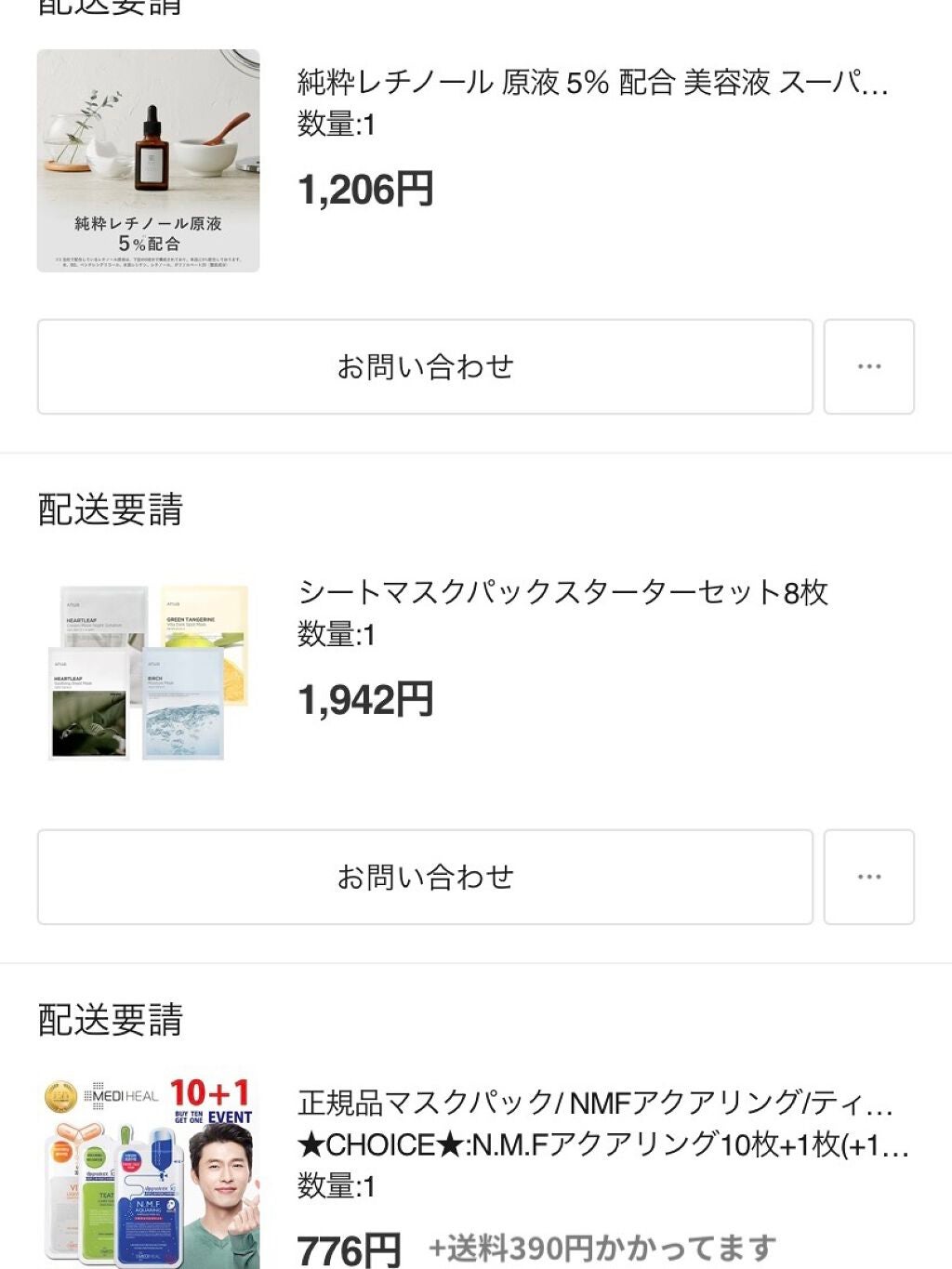Select the 1,942円 price label
This screenshot has width=952, height=1269.
pos(364,704)
